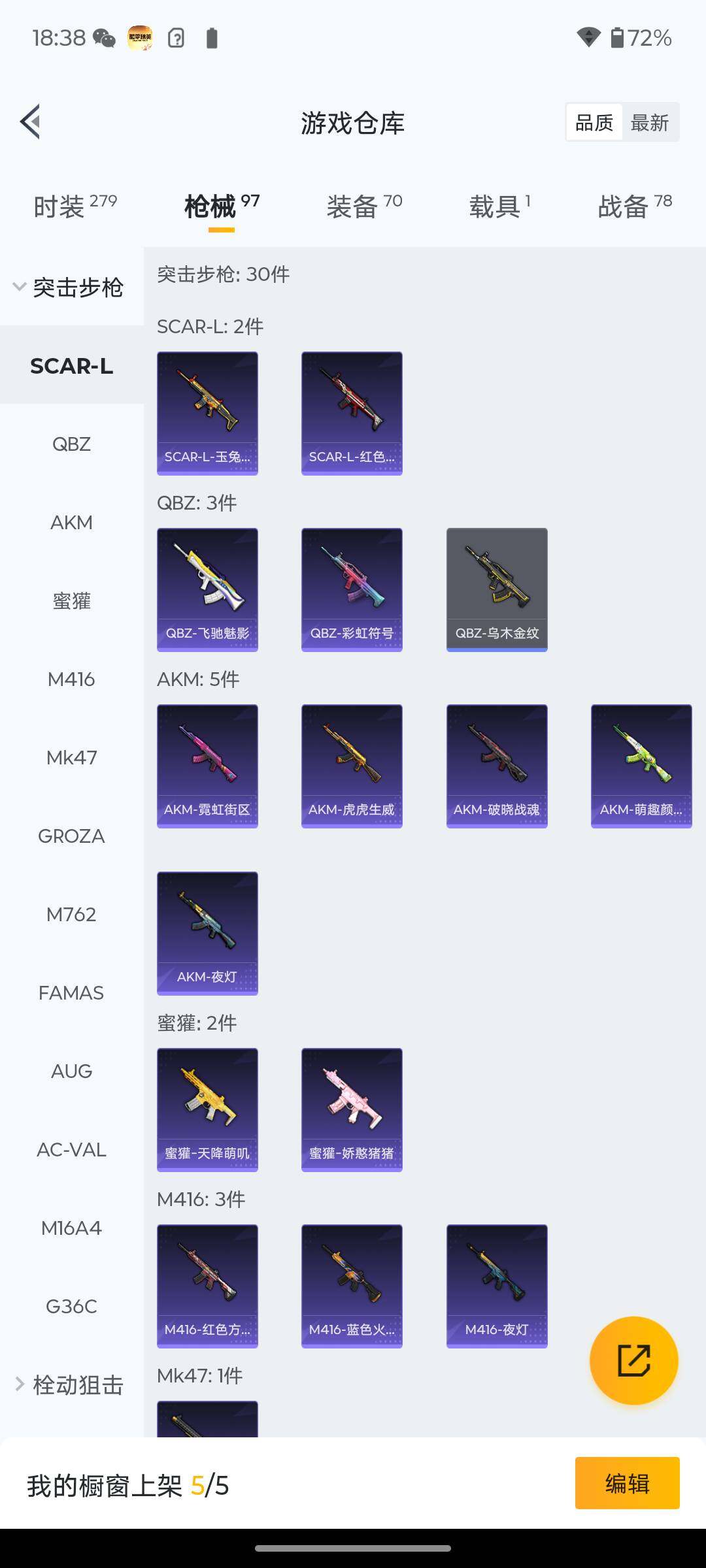Jump to AKM in the sidebar
The width and height of the screenshot is (706, 1568).
point(71,523)
